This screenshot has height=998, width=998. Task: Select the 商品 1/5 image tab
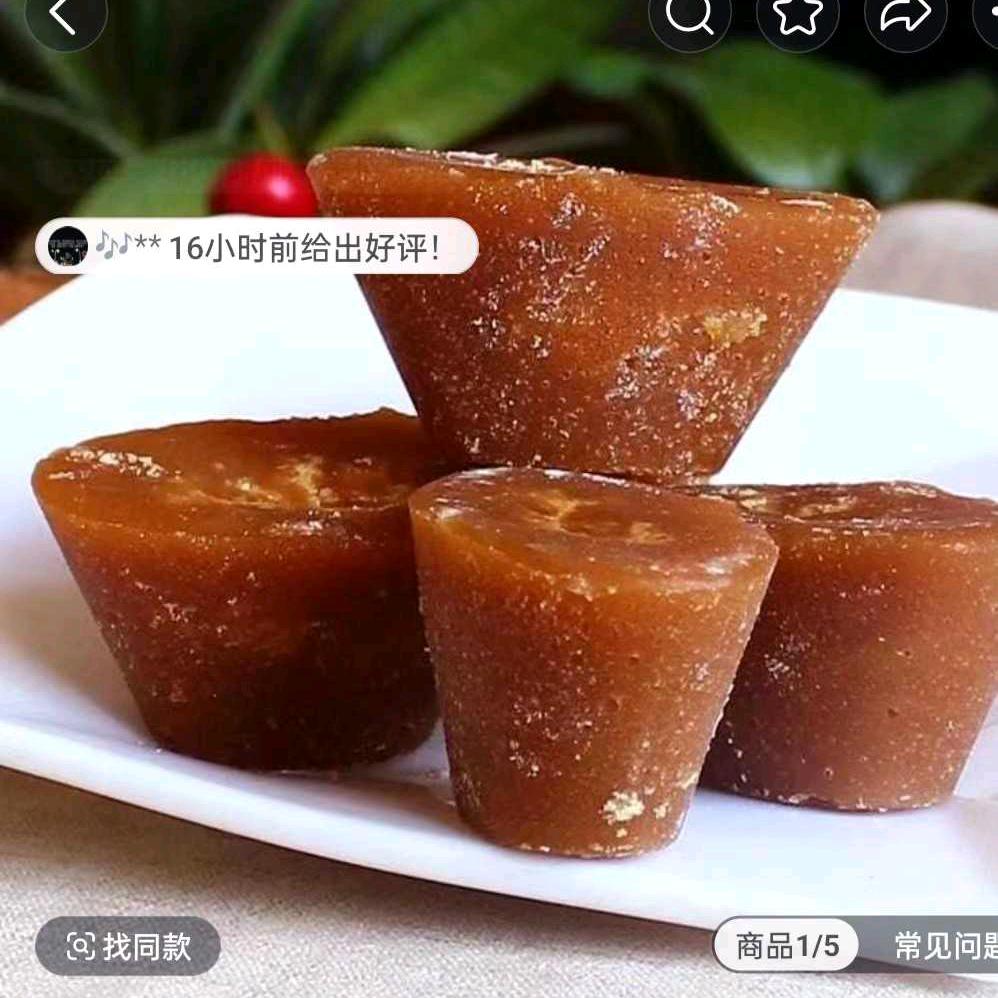click(x=786, y=945)
